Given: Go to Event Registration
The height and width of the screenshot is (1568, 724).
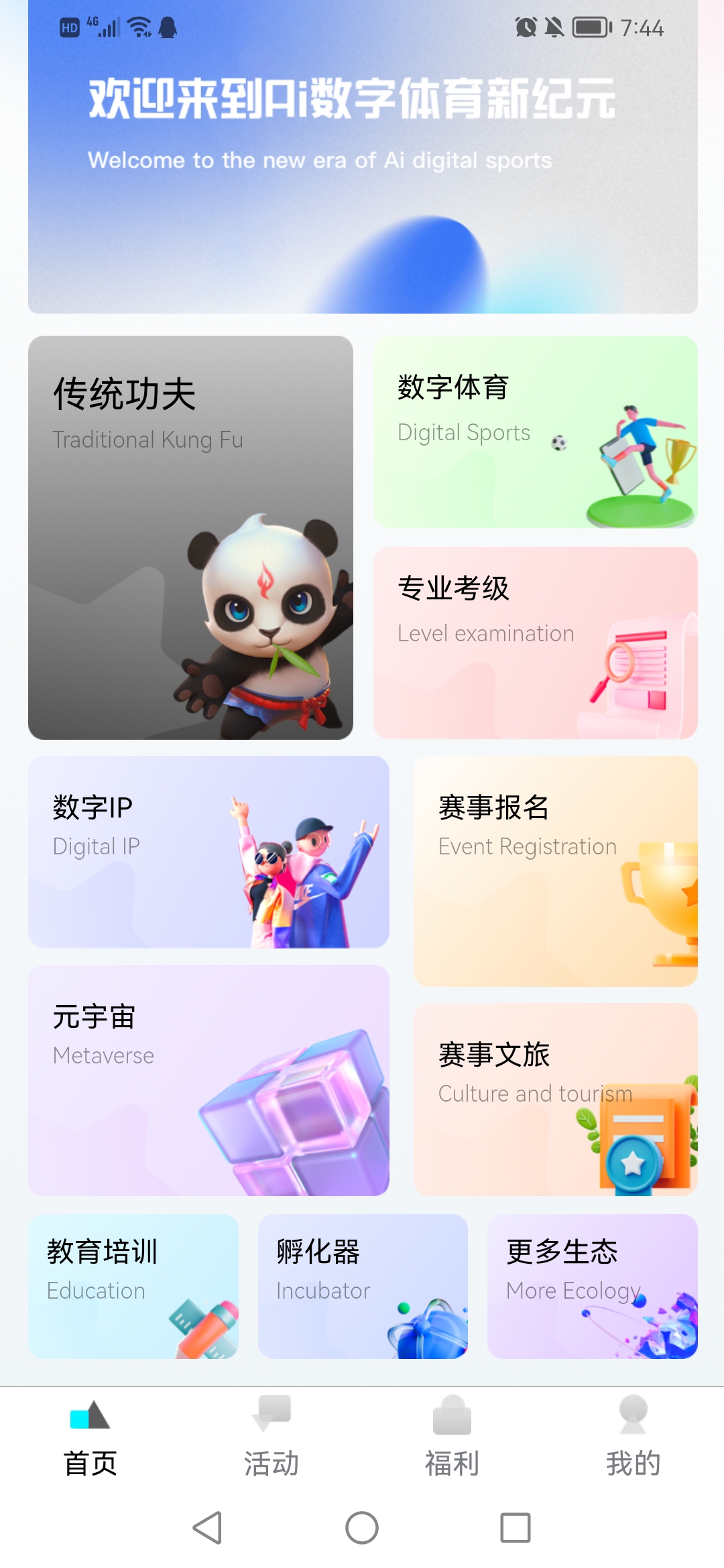Looking at the screenshot, I should tap(555, 871).
